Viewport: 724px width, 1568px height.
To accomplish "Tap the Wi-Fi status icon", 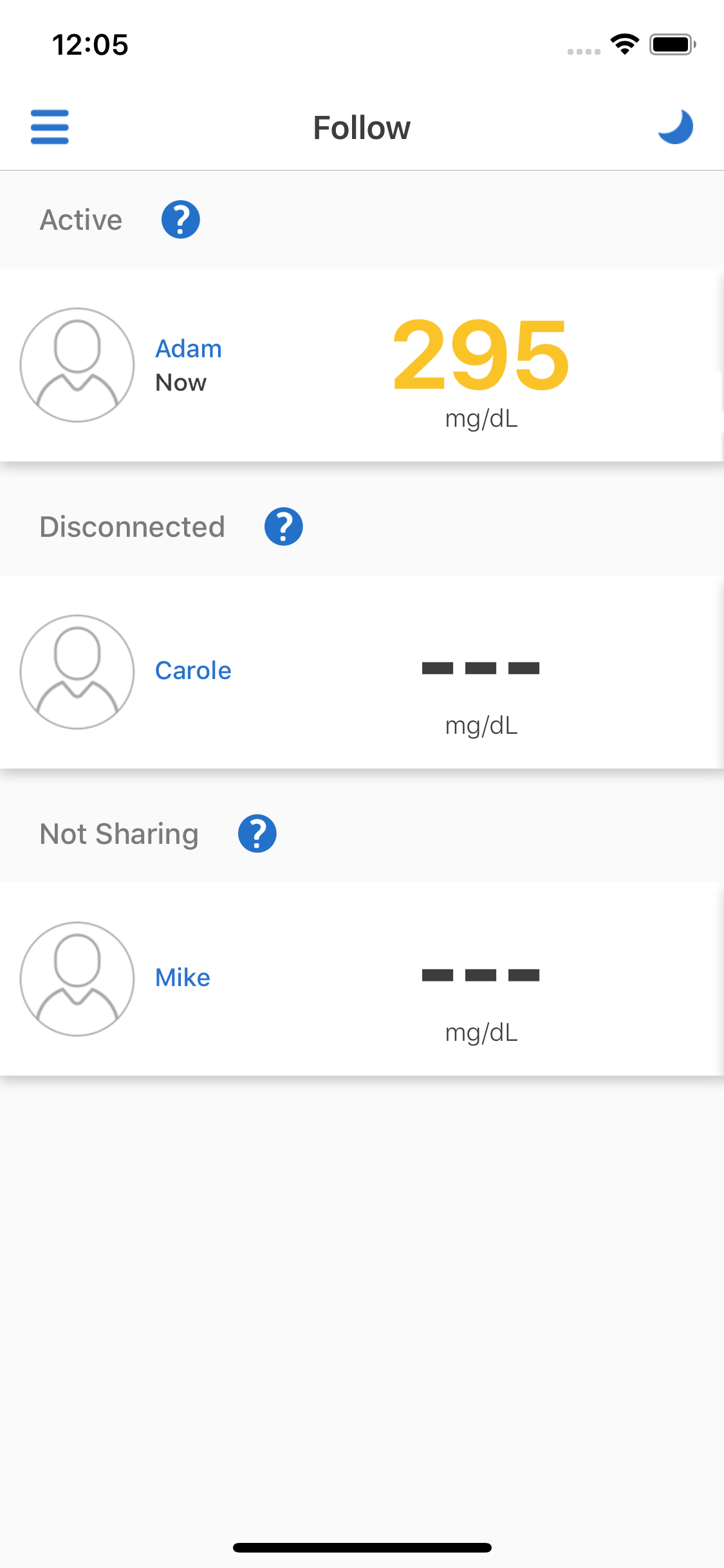I will (623, 44).
